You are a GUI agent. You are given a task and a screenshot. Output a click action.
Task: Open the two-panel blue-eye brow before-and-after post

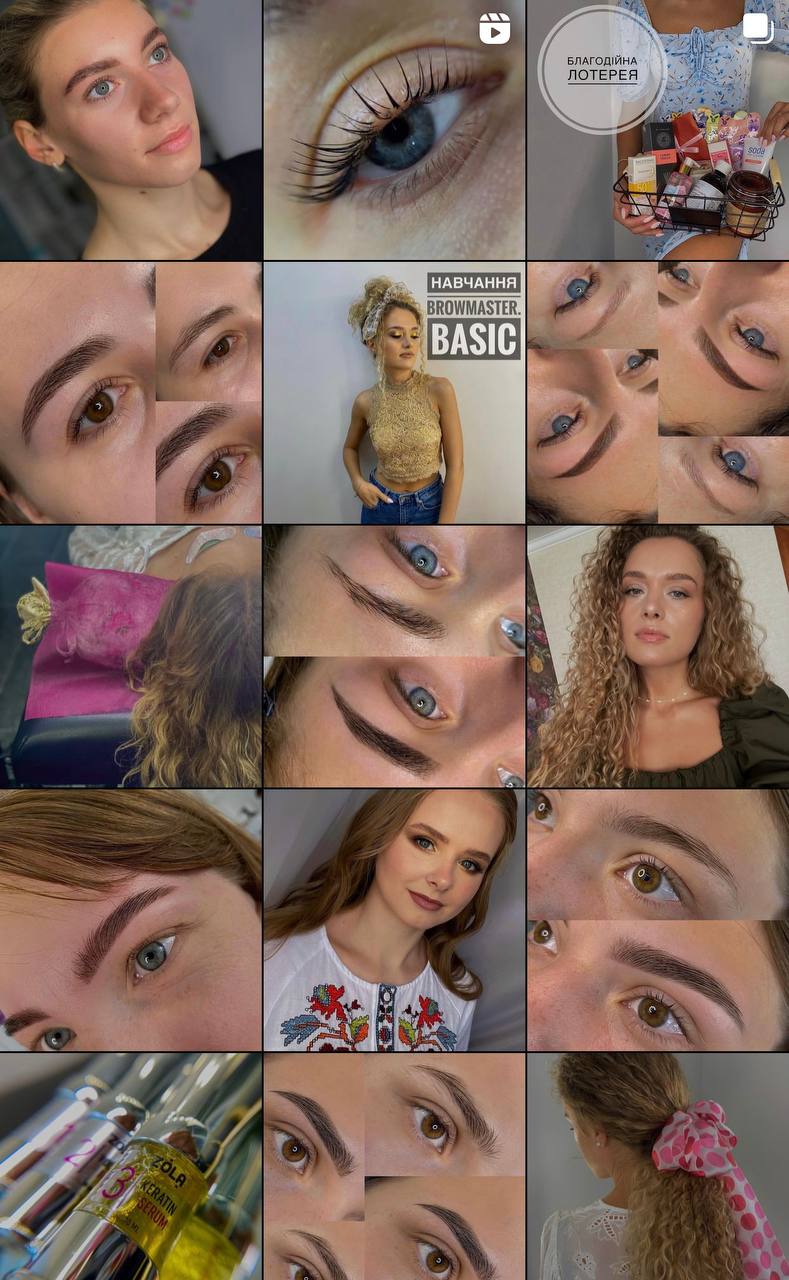point(394,657)
